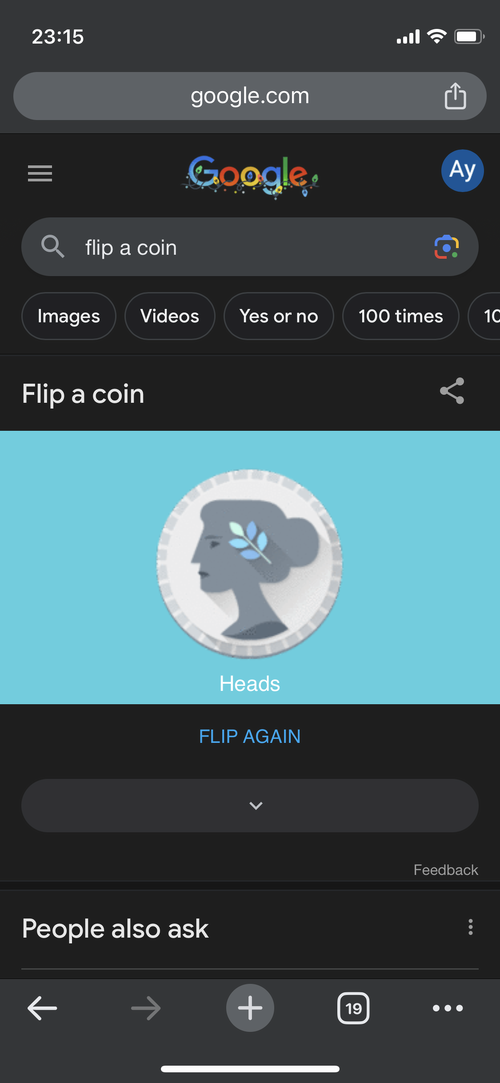Open People also ask options menu
The image size is (500, 1083).
(x=470, y=927)
